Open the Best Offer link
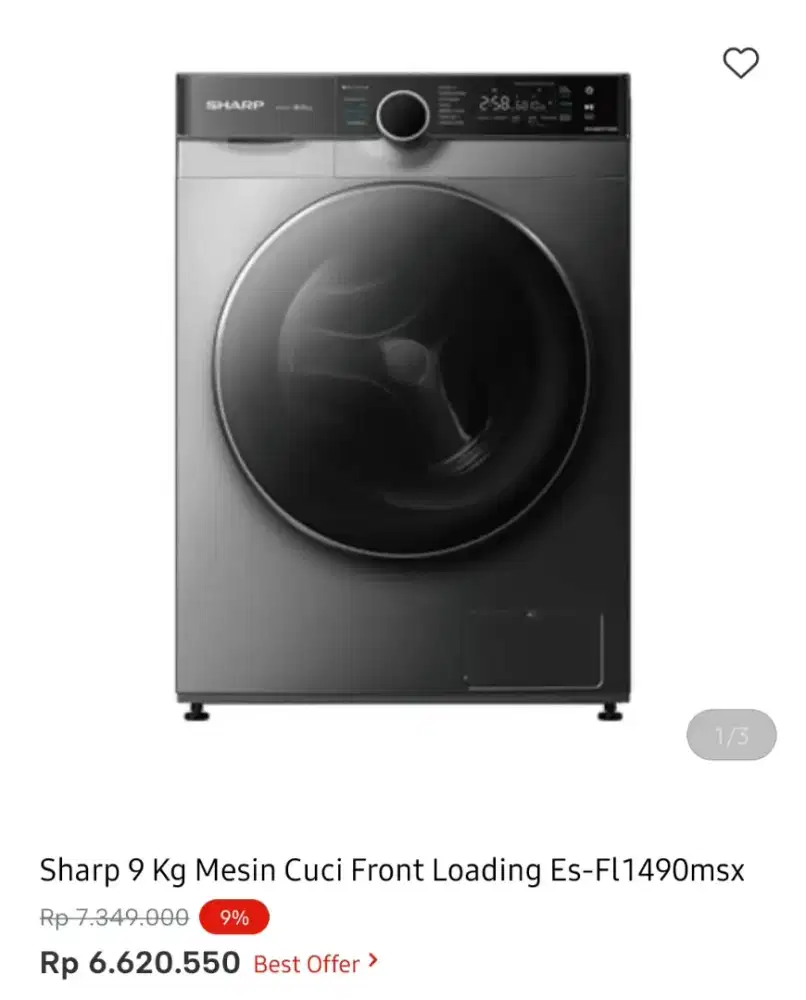This screenshot has width=806, height=1000. pyautogui.click(x=305, y=964)
